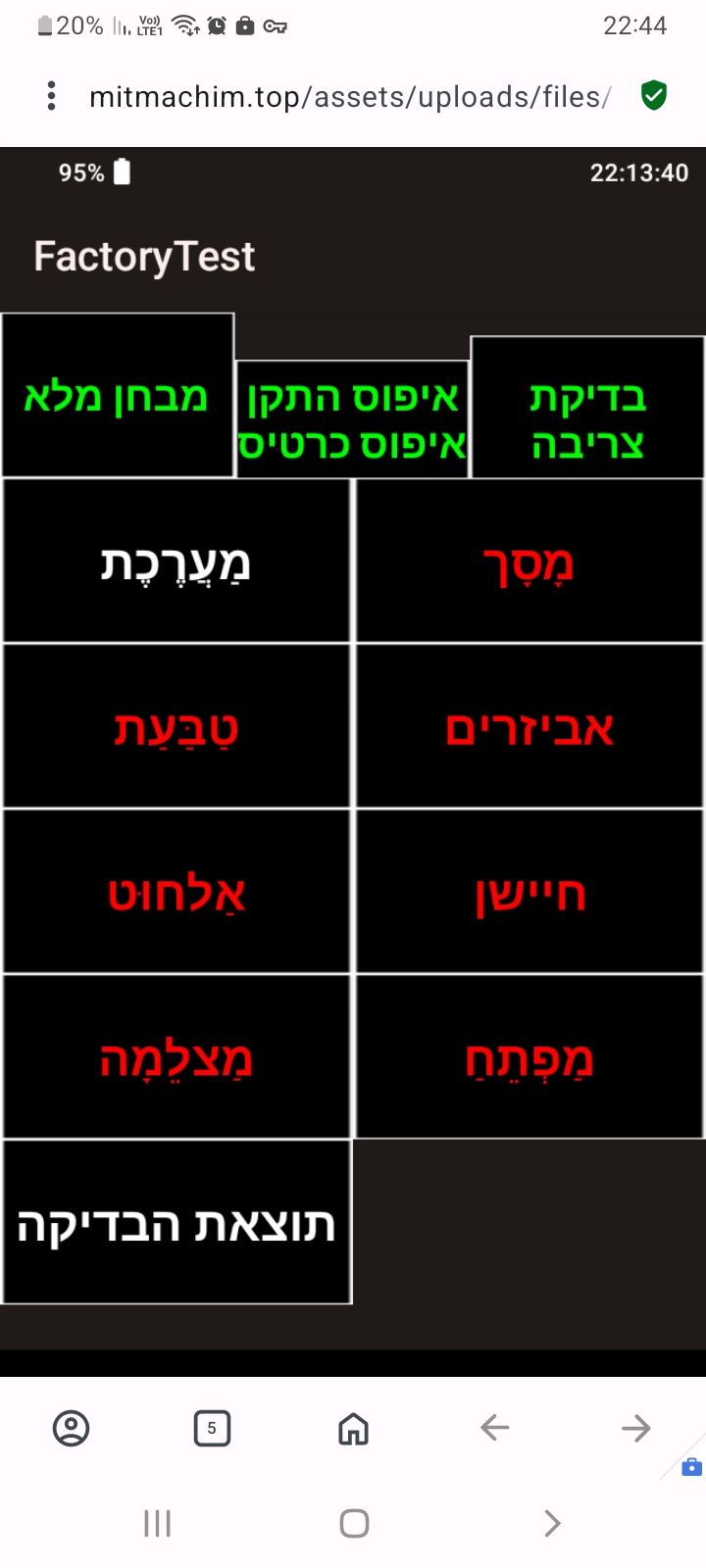The width and height of the screenshot is (706, 1568).
Task: Go forward to the next page
Action: (635, 1428)
